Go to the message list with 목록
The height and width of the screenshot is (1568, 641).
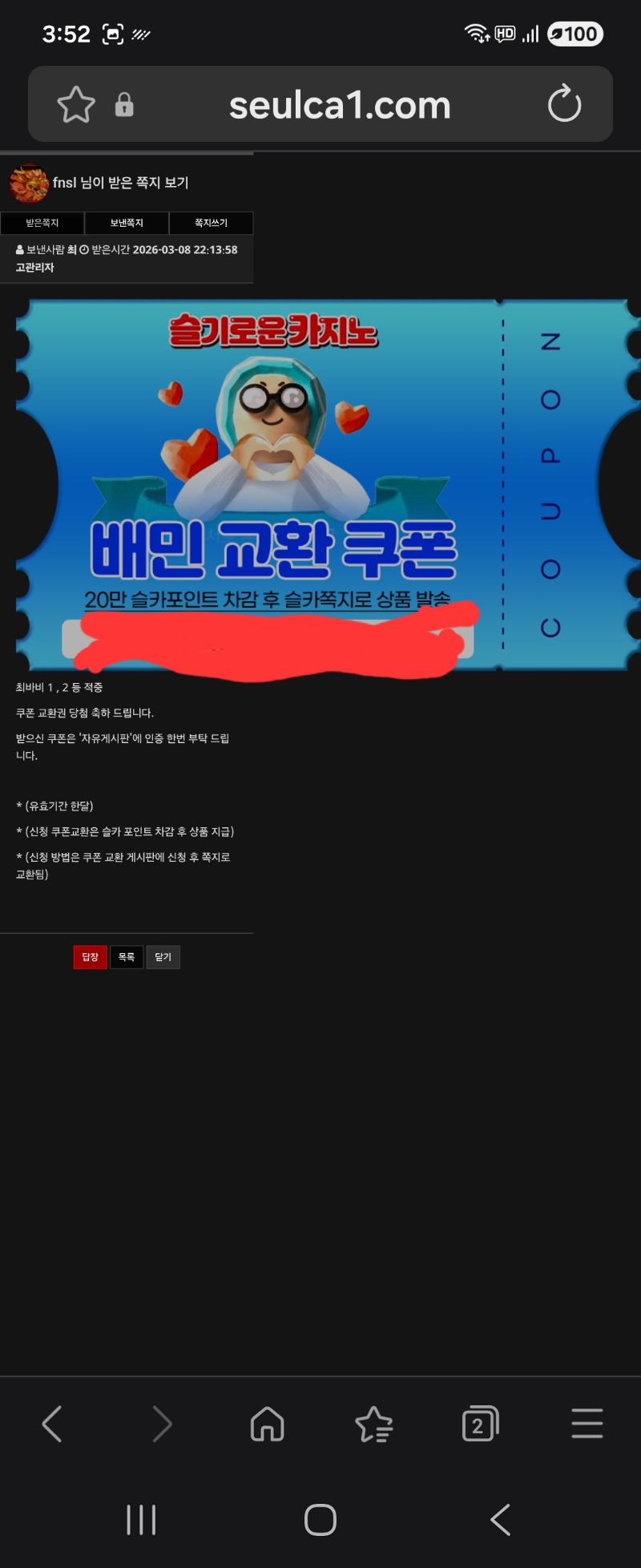[127, 957]
